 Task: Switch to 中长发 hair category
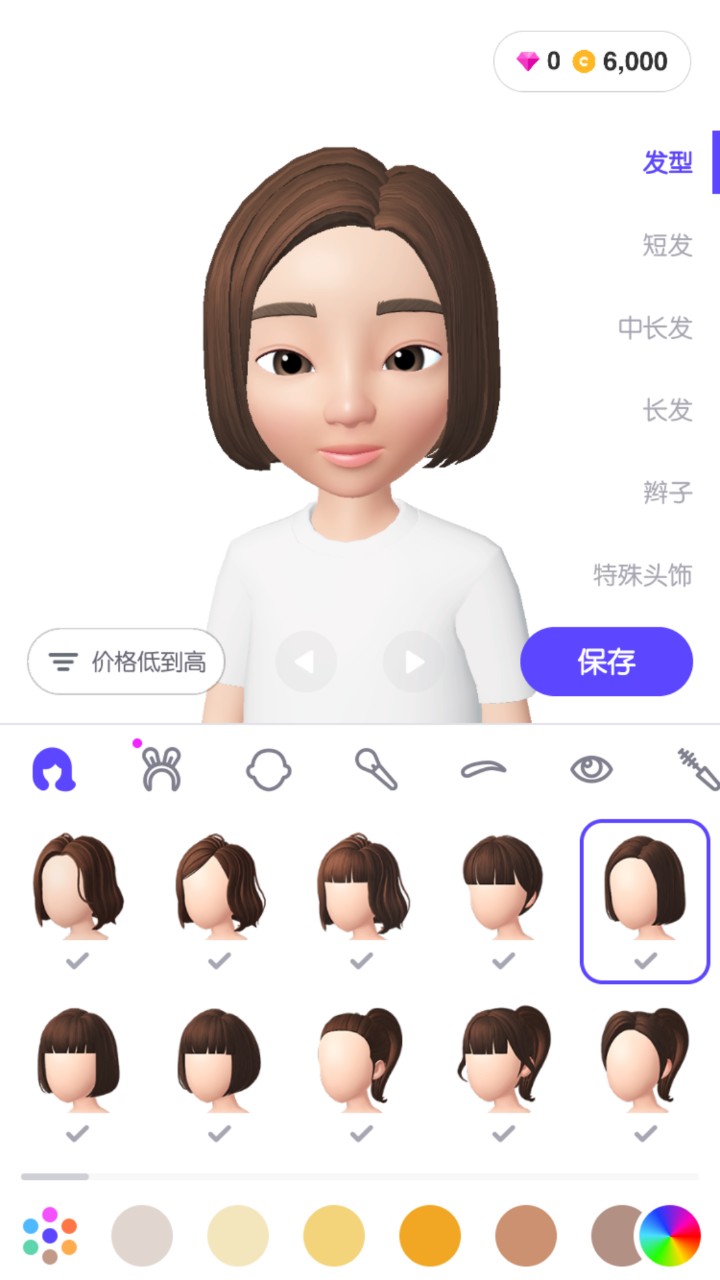click(655, 327)
